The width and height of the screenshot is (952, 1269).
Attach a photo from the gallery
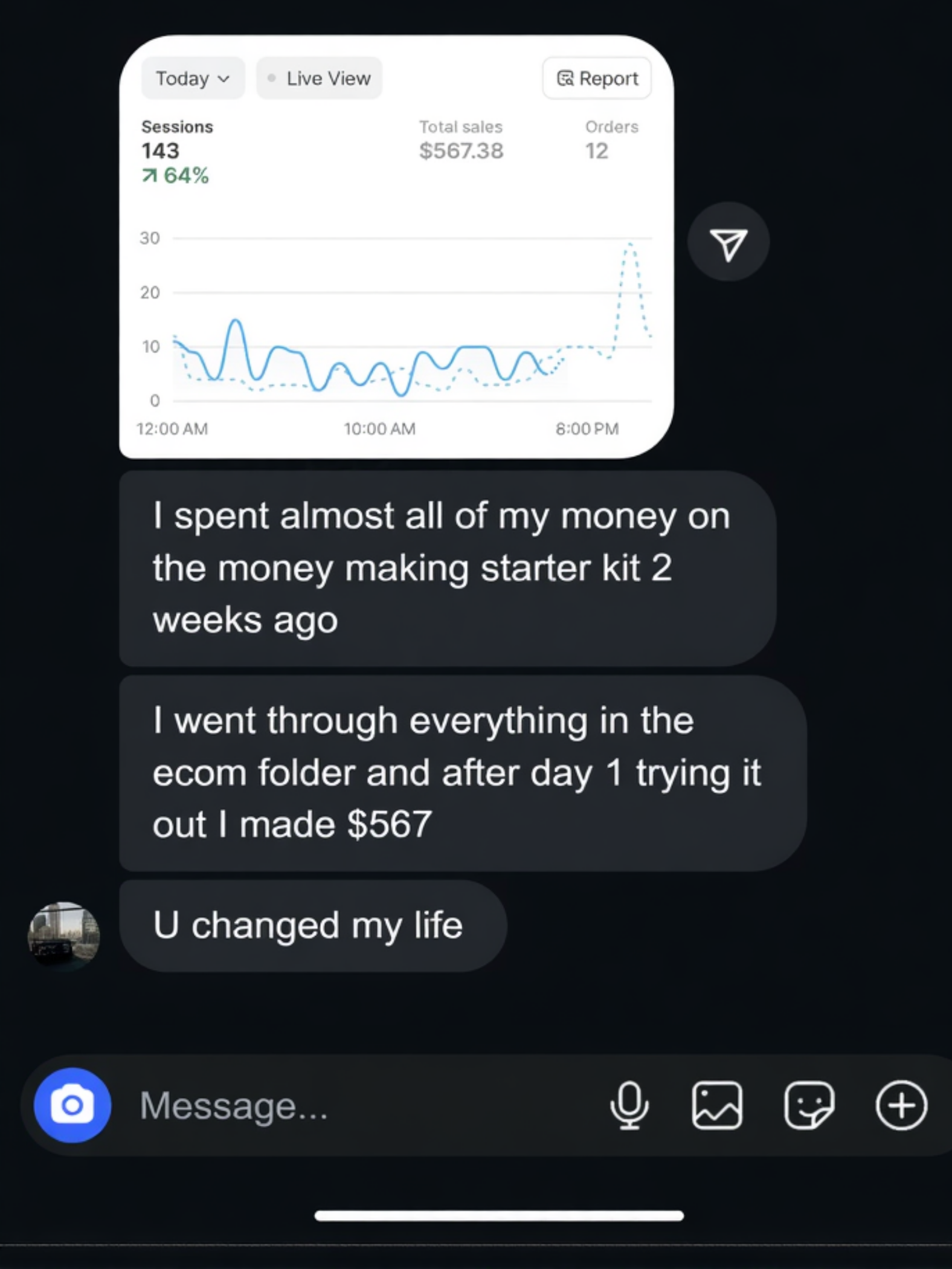(717, 1105)
